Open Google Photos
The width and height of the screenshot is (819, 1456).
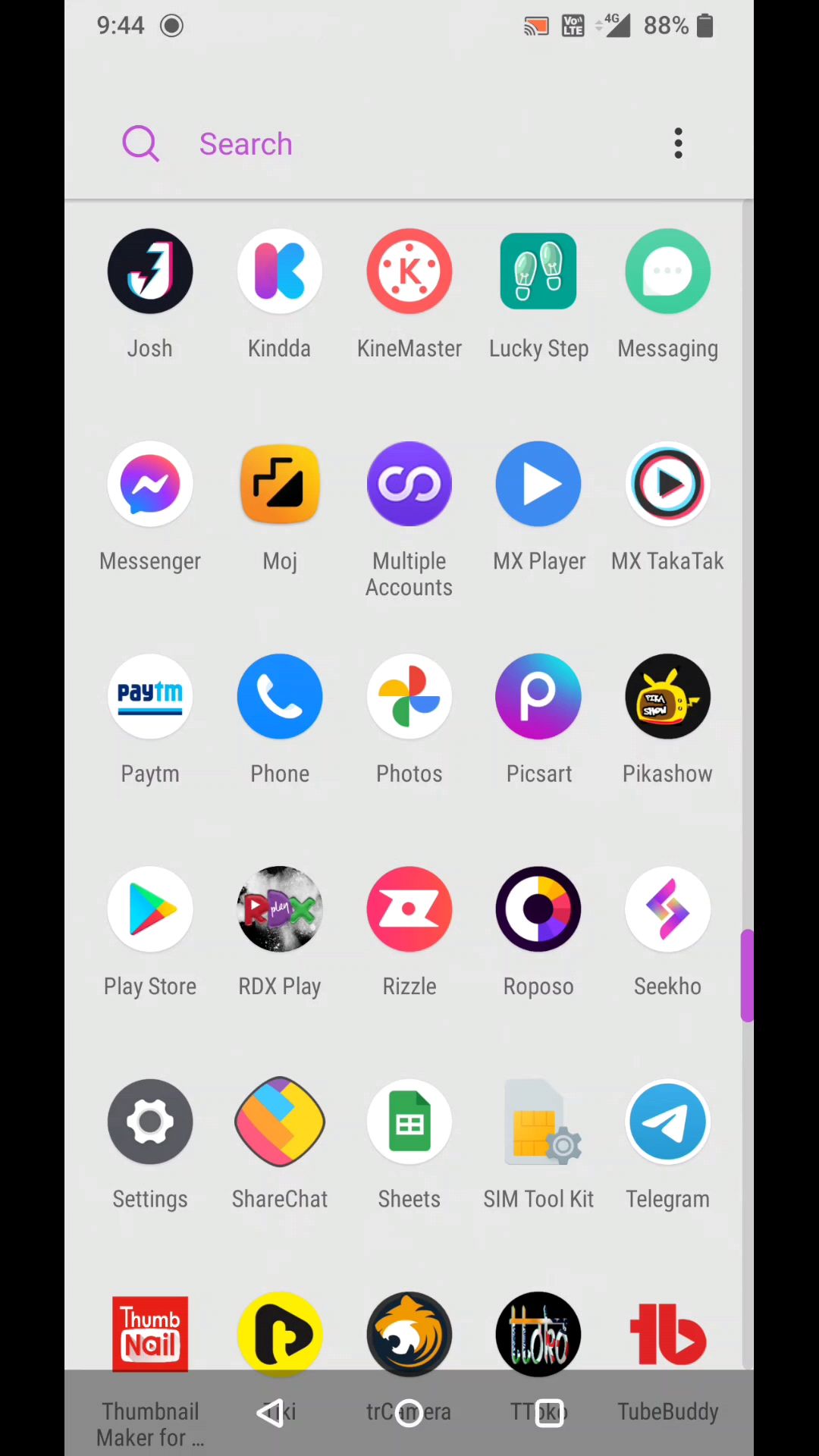pyautogui.click(x=409, y=696)
